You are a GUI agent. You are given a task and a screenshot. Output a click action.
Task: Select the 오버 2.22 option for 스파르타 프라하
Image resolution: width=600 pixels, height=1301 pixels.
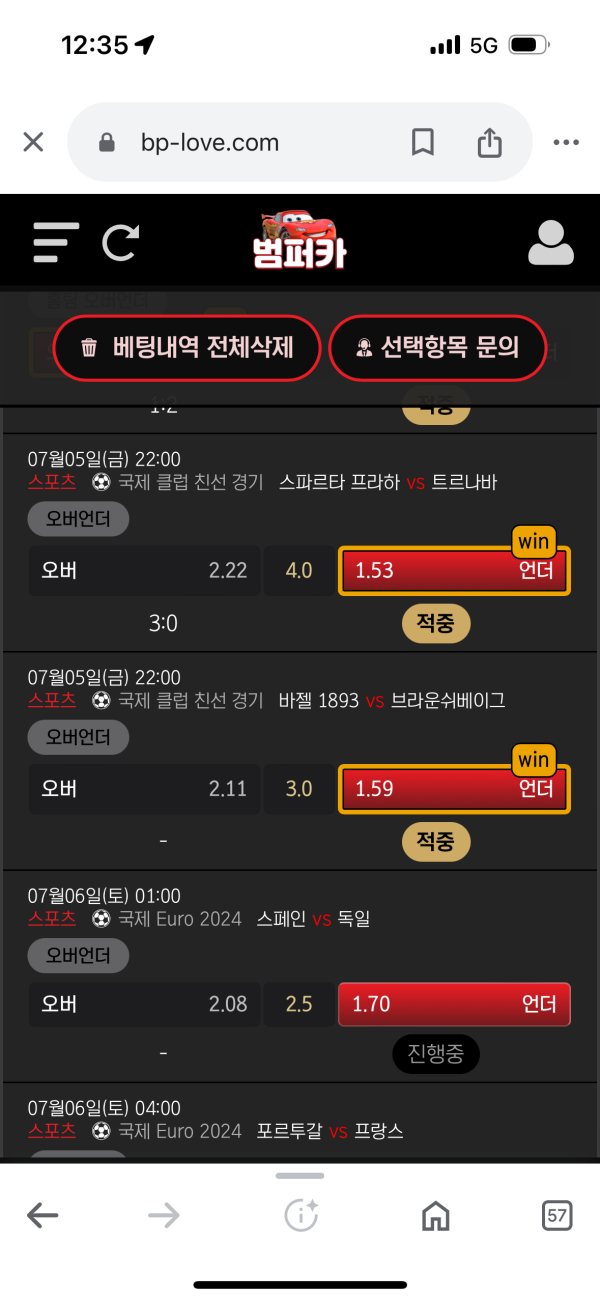(x=144, y=571)
